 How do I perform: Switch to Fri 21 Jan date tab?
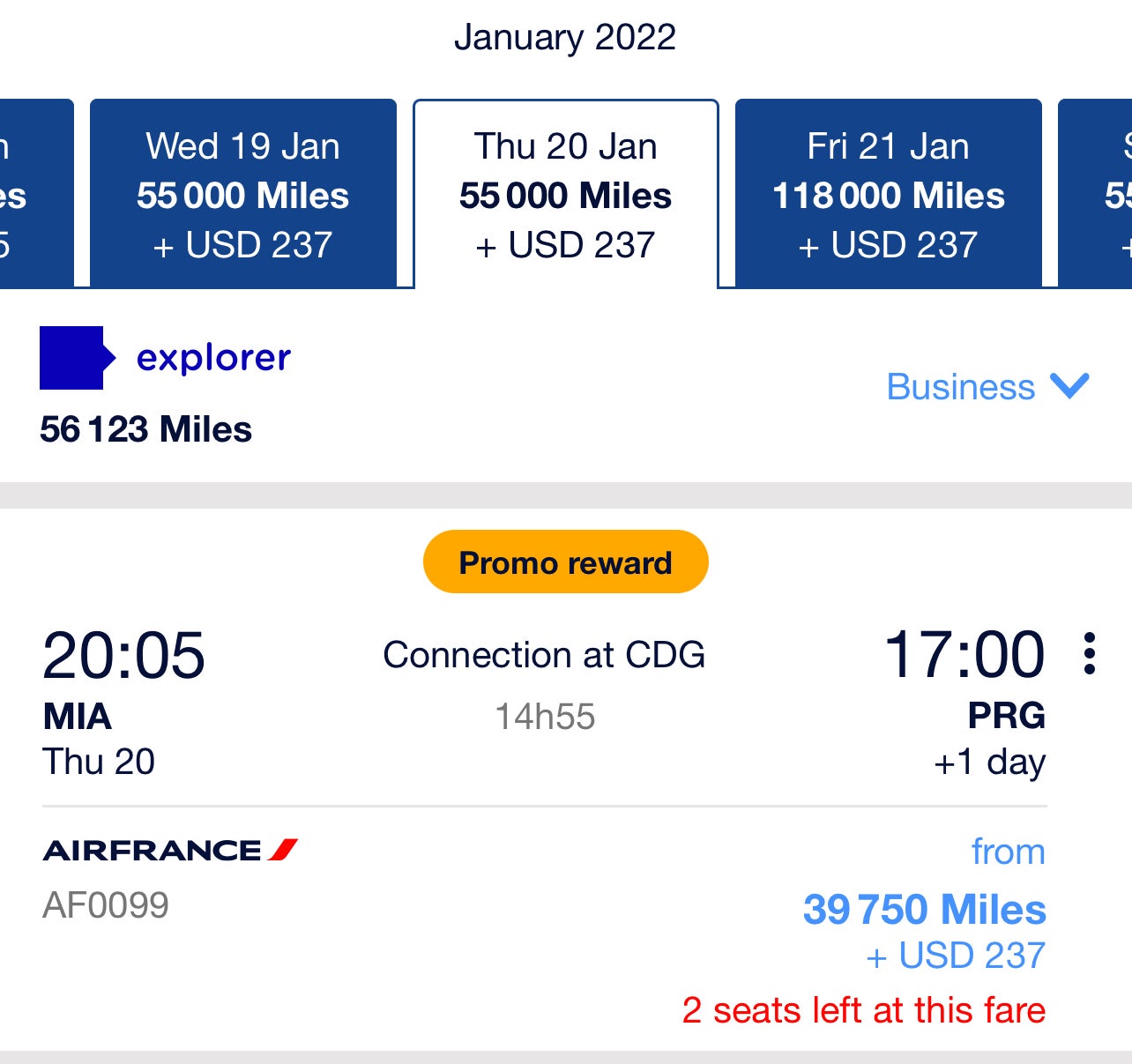coord(888,194)
